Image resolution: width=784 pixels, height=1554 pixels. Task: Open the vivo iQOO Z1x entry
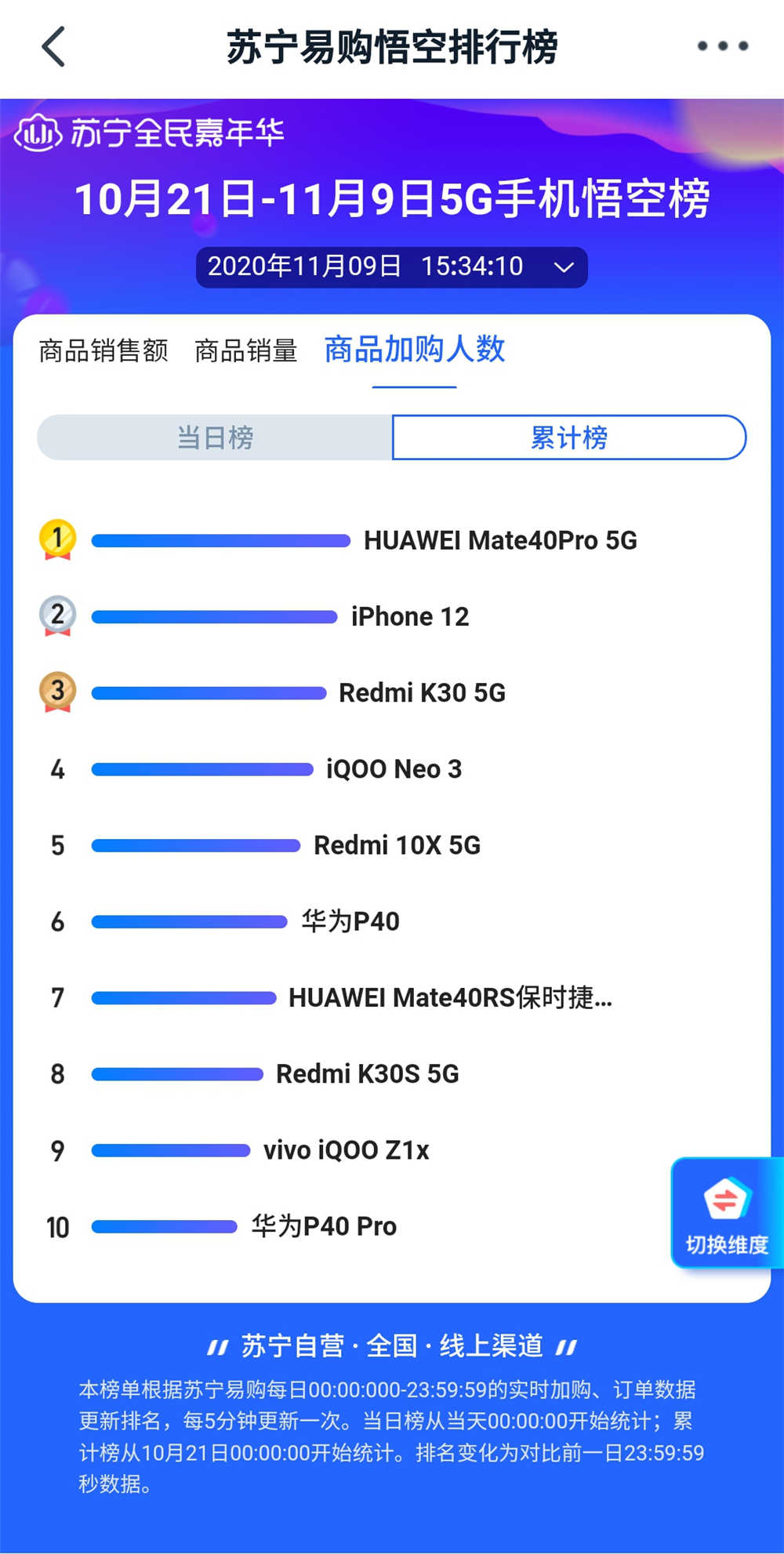tap(346, 1150)
